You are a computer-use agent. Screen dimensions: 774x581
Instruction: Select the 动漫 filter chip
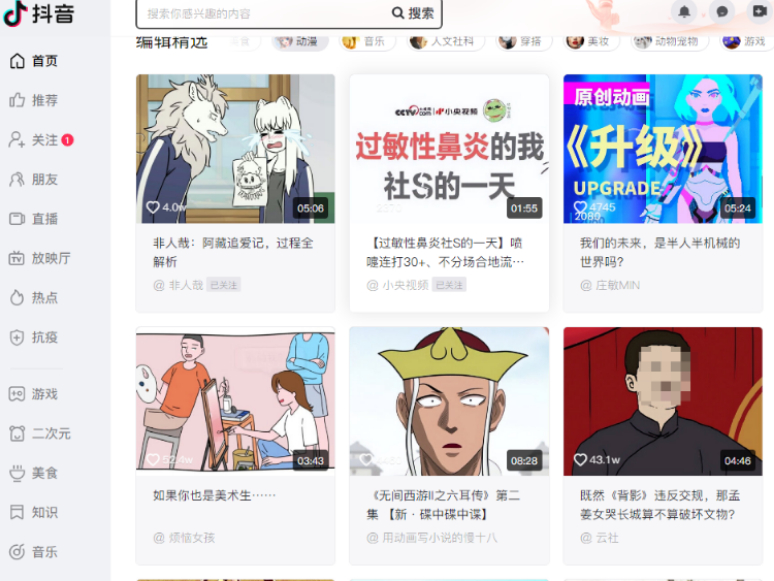tap(297, 42)
